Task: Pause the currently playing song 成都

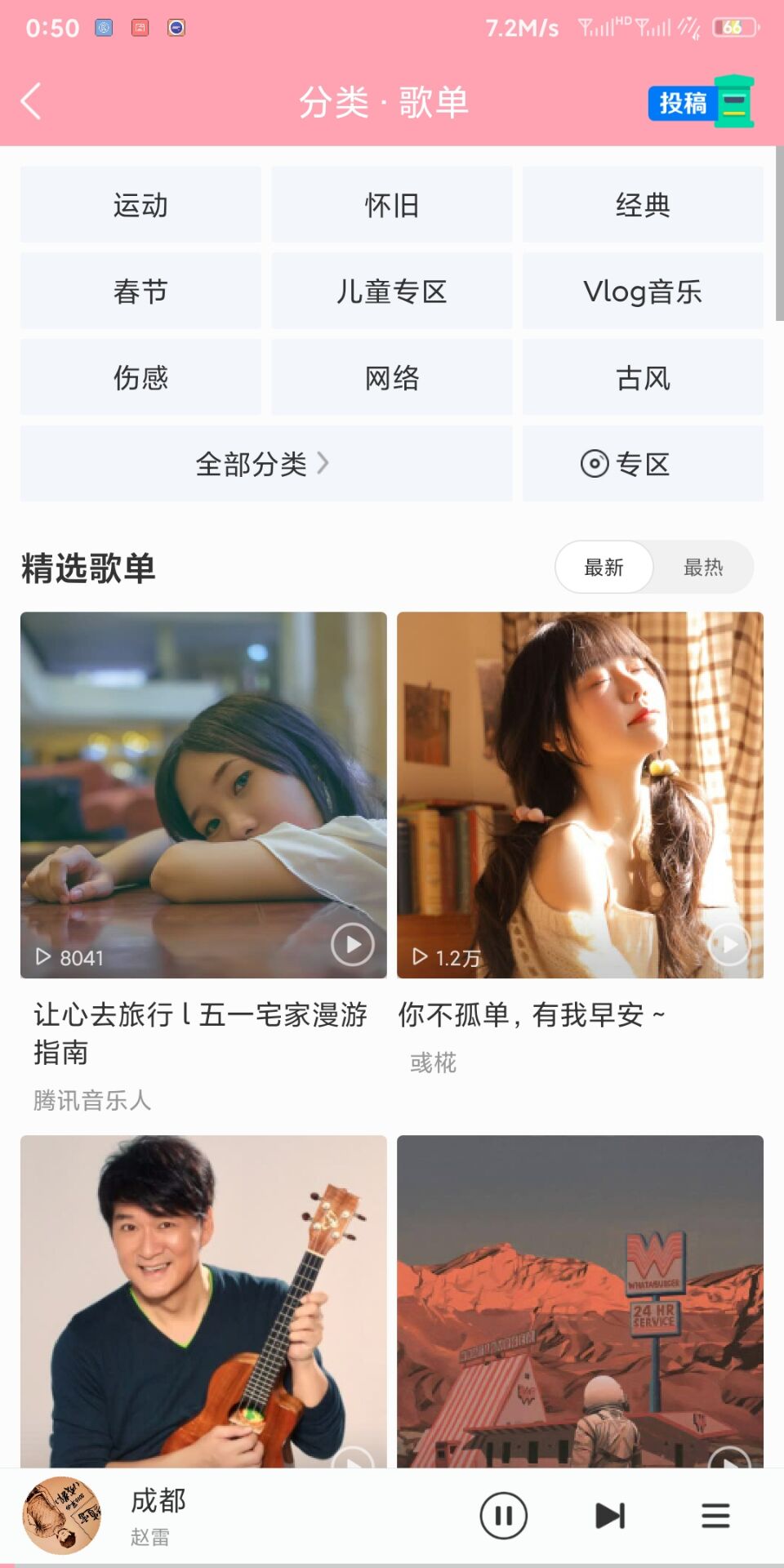Action: pos(504,1516)
